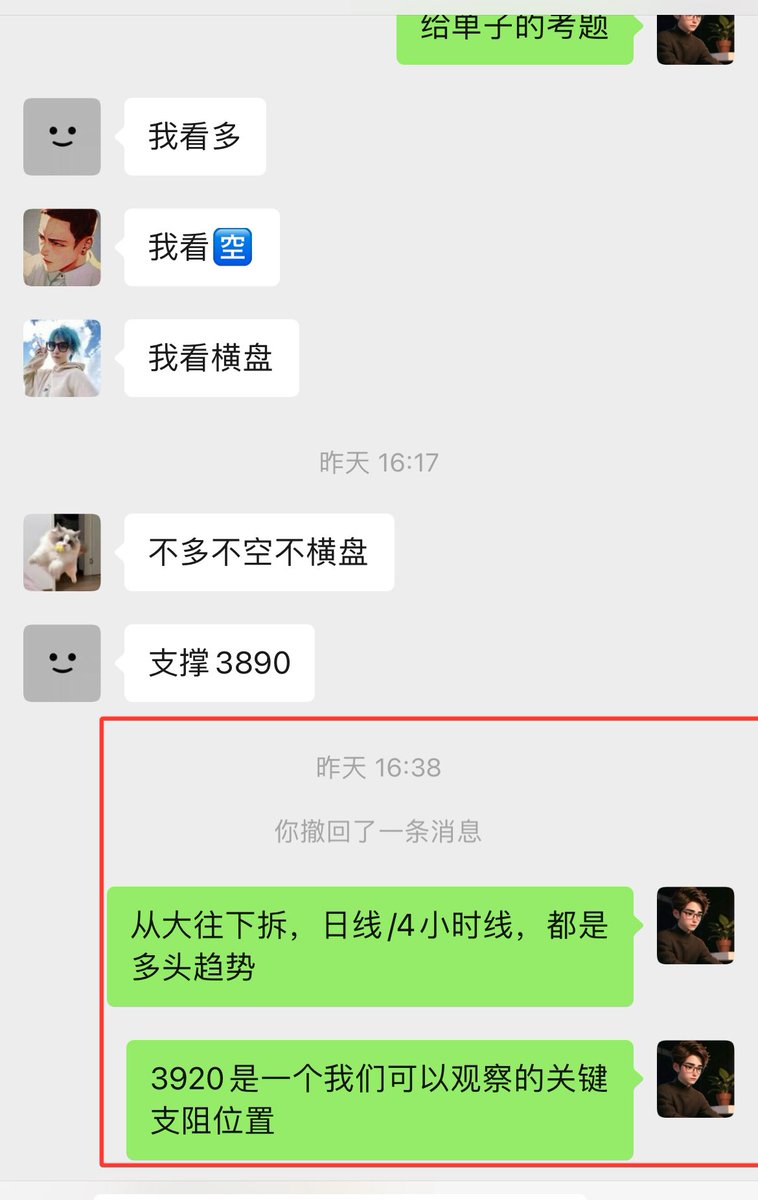
Task: Tap the smiley avatar beside "支撑3890"
Action: [x=62, y=663]
